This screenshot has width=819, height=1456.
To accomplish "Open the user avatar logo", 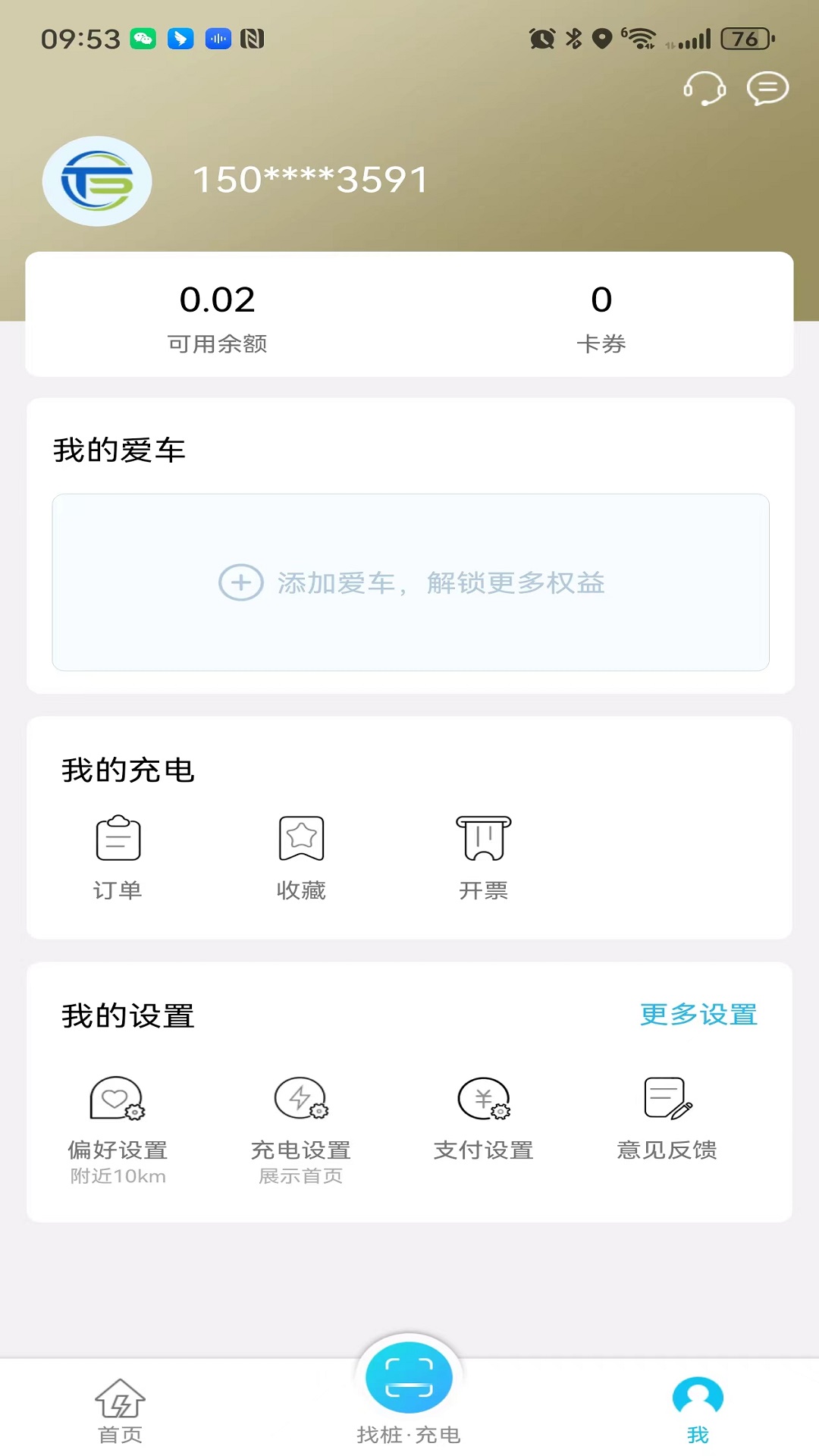I will tap(97, 181).
